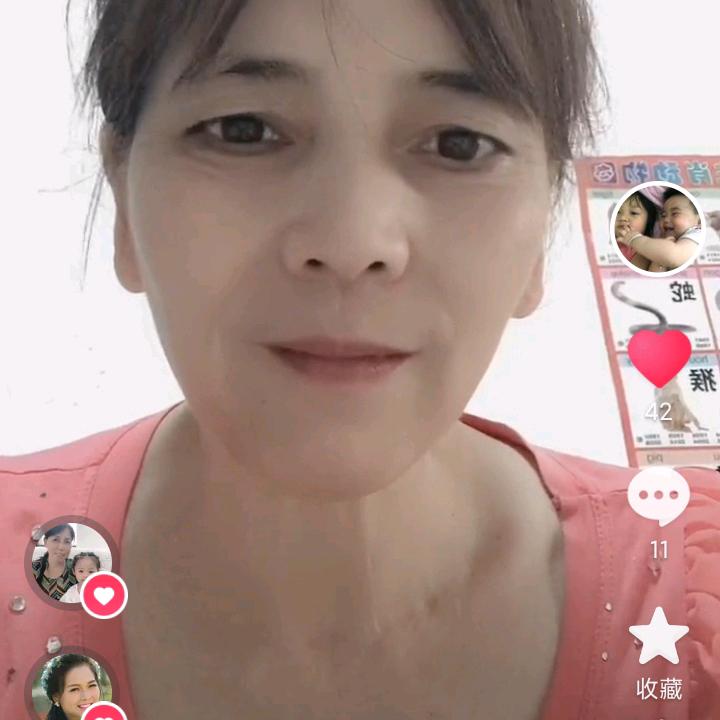Open the creator's profile avatar

658,230
